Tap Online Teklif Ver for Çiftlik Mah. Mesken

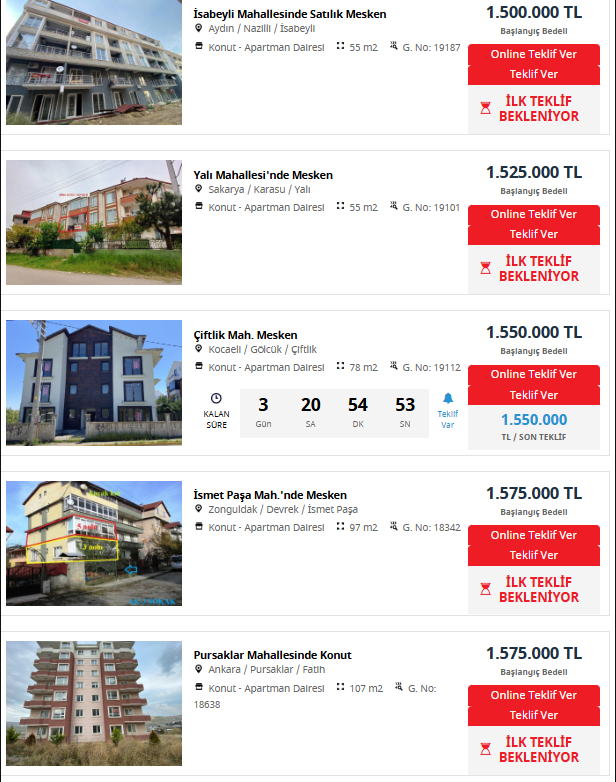pyautogui.click(x=533, y=374)
